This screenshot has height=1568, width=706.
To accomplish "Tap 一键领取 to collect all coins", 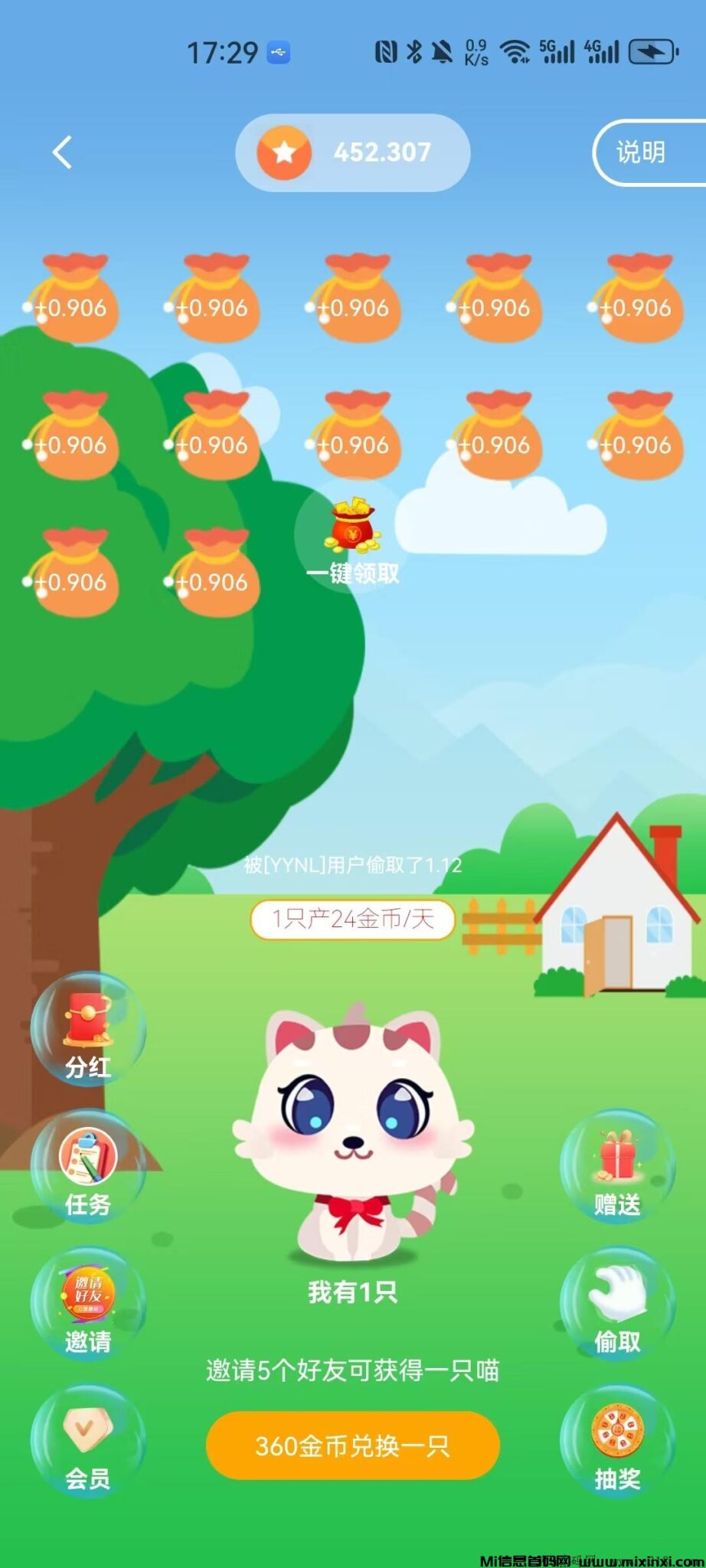I will (352, 541).
